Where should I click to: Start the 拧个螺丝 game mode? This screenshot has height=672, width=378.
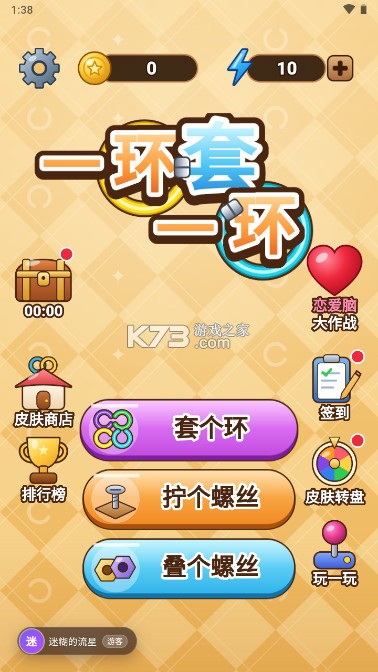point(189,499)
